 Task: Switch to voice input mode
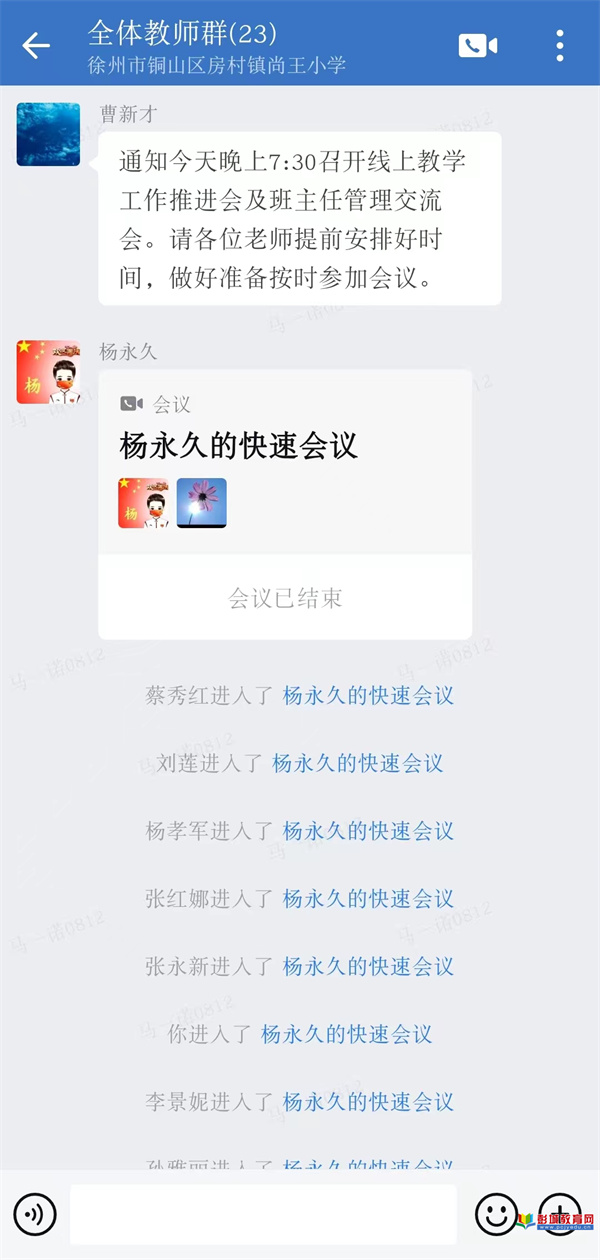pyautogui.click(x=36, y=1215)
